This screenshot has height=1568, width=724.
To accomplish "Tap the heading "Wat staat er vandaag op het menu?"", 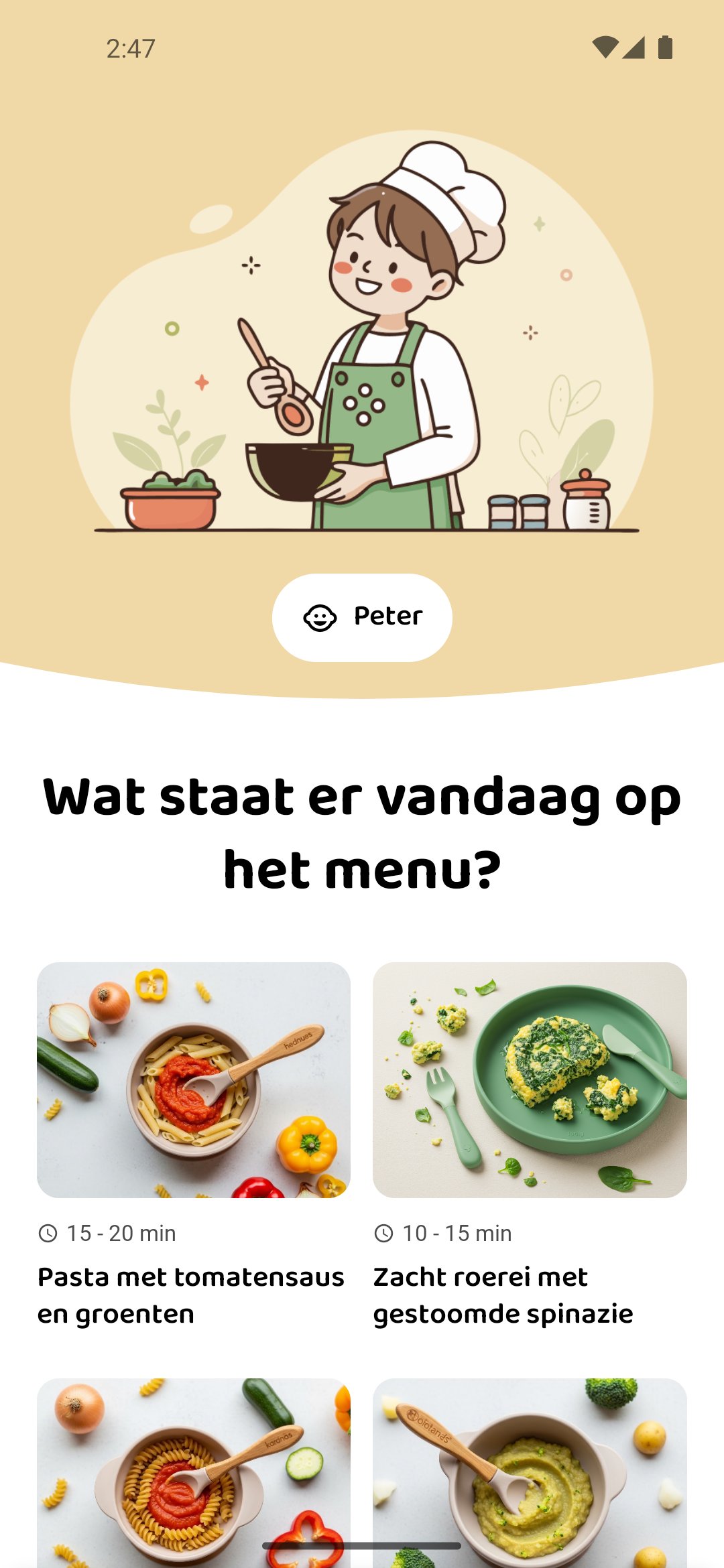I will pos(362,831).
